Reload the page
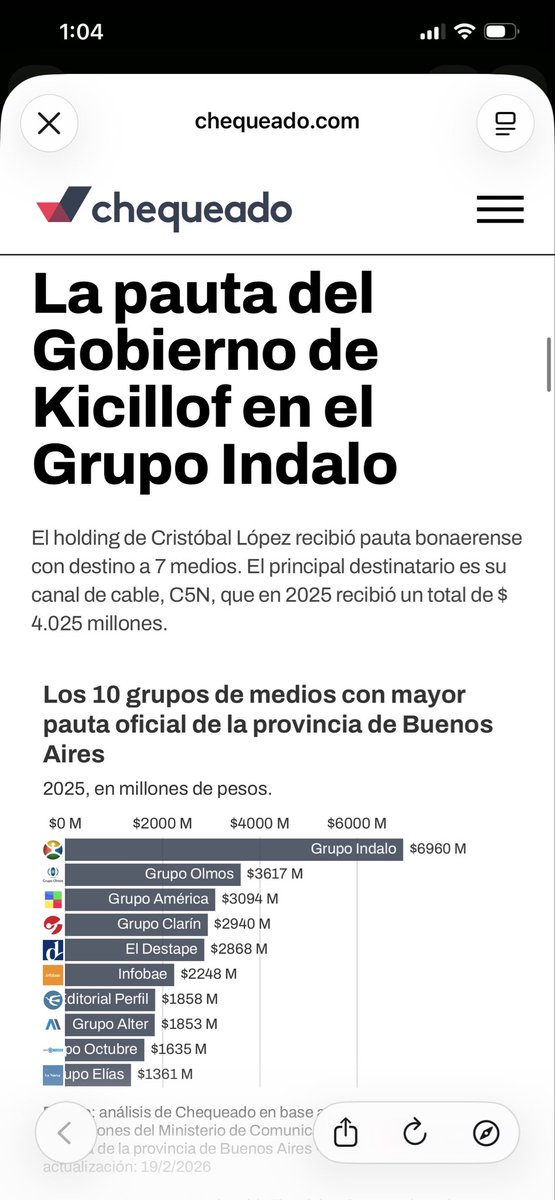This screenshot has height=1200, width=555. [415, 1132]
